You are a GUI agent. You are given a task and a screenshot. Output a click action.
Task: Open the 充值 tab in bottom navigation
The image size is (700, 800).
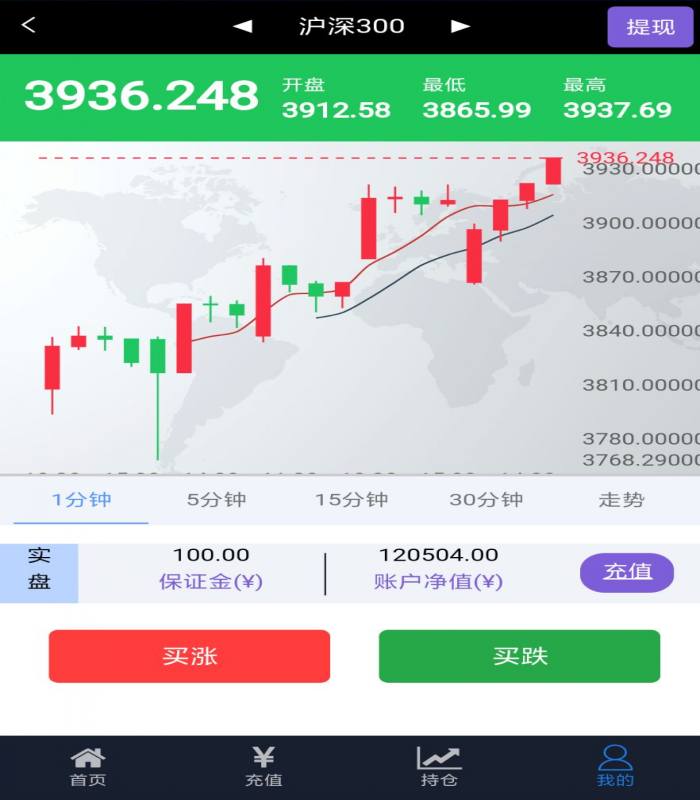coord(263,767)
